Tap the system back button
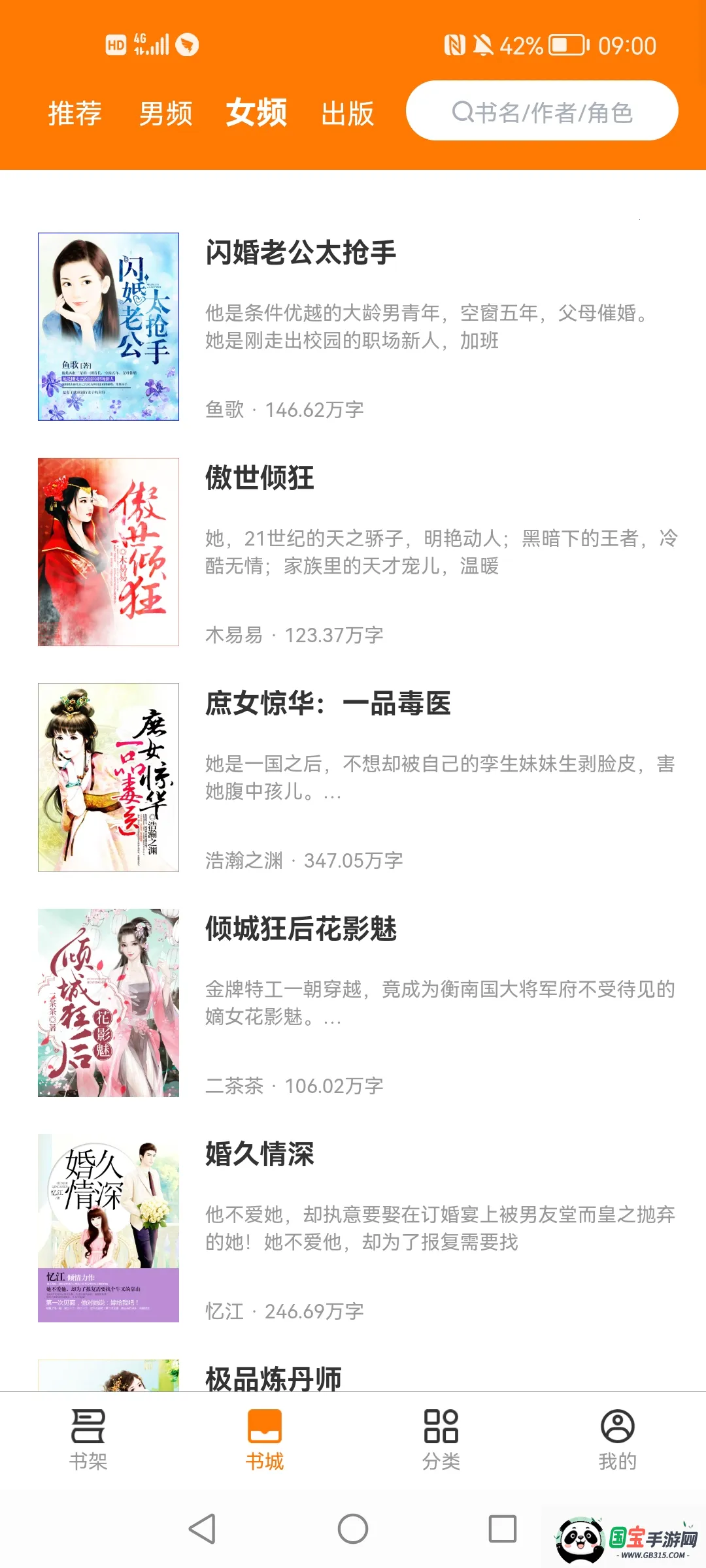This screenshot has width=706, height=1568. (x=202, y=1529)
